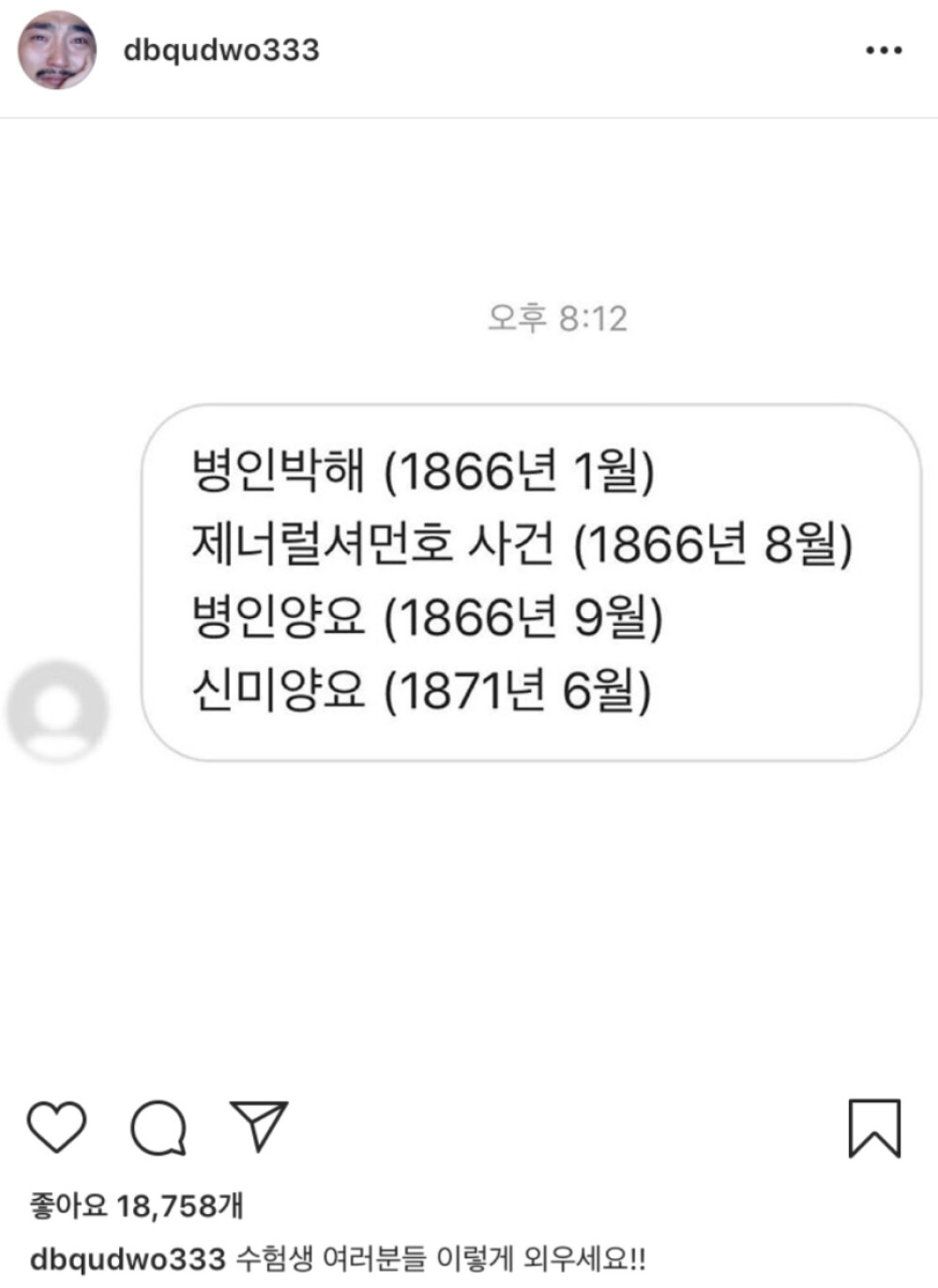
Task: Open the dbqudwo333 username in the header
Action: coord(221,51)
